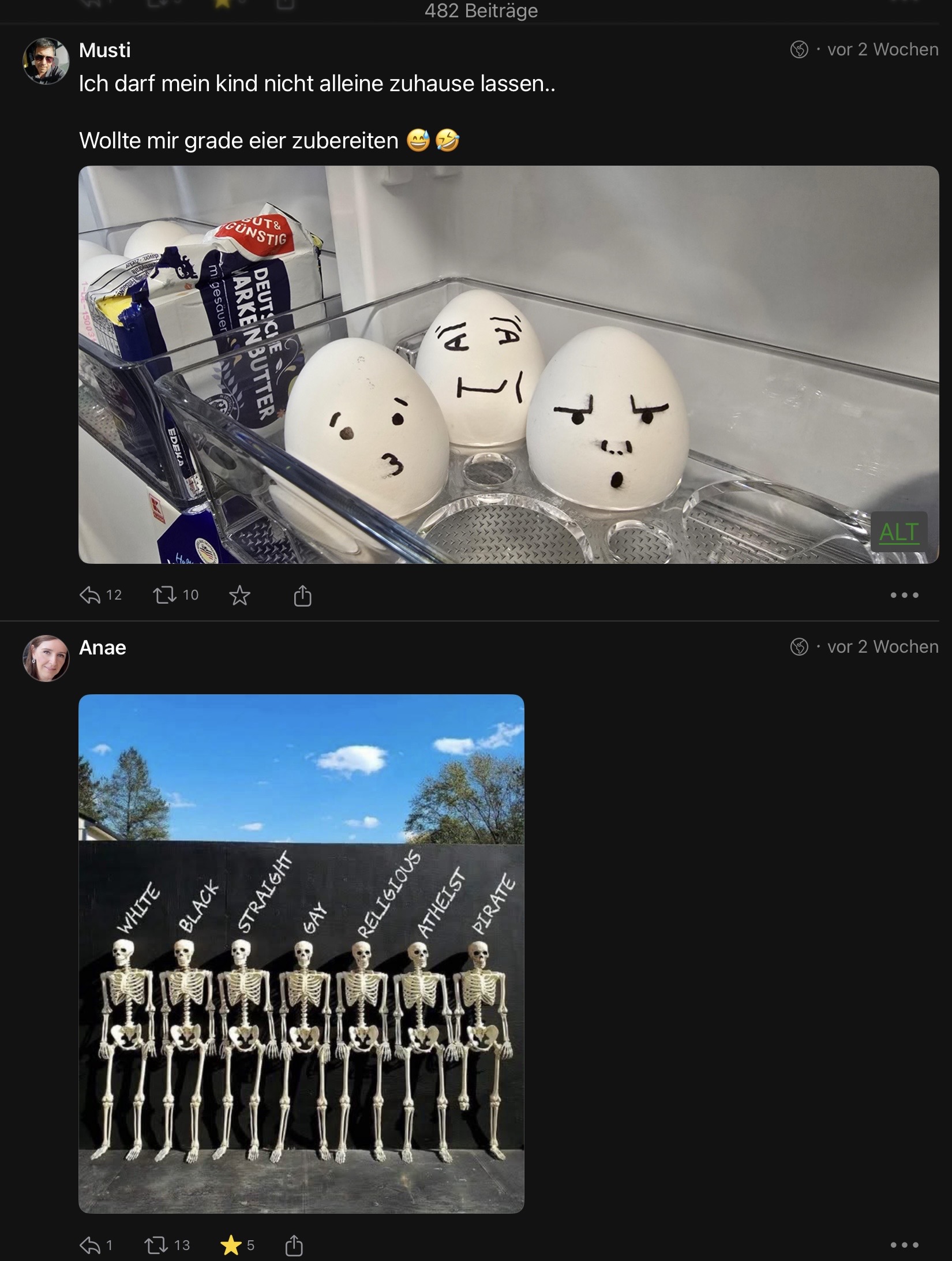This screenshot has width=952, height=1261.
Task: Open the skeletons image in Anae's post
Action: pyautogui.click(x=301, y=953)
